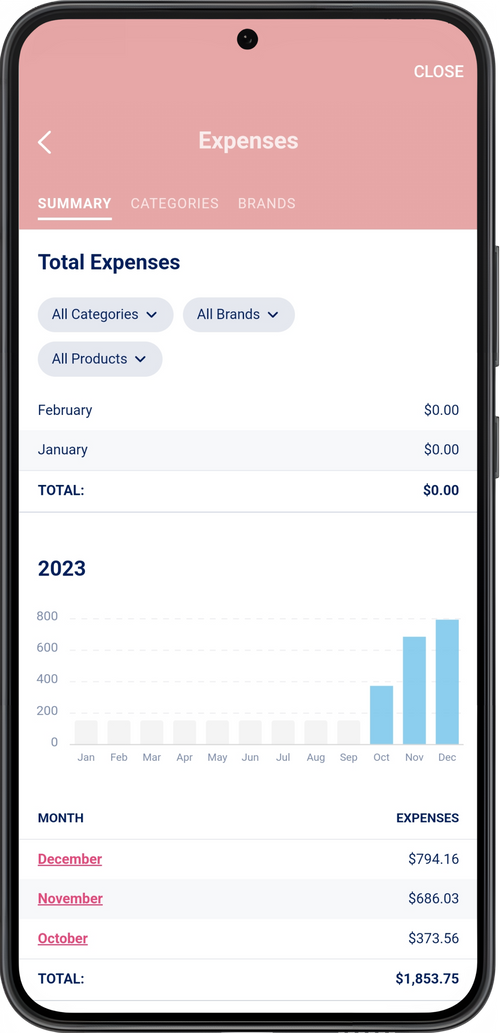Open the All Brands filter
This screenshot has height=1033, width=500.
[238, 315]
